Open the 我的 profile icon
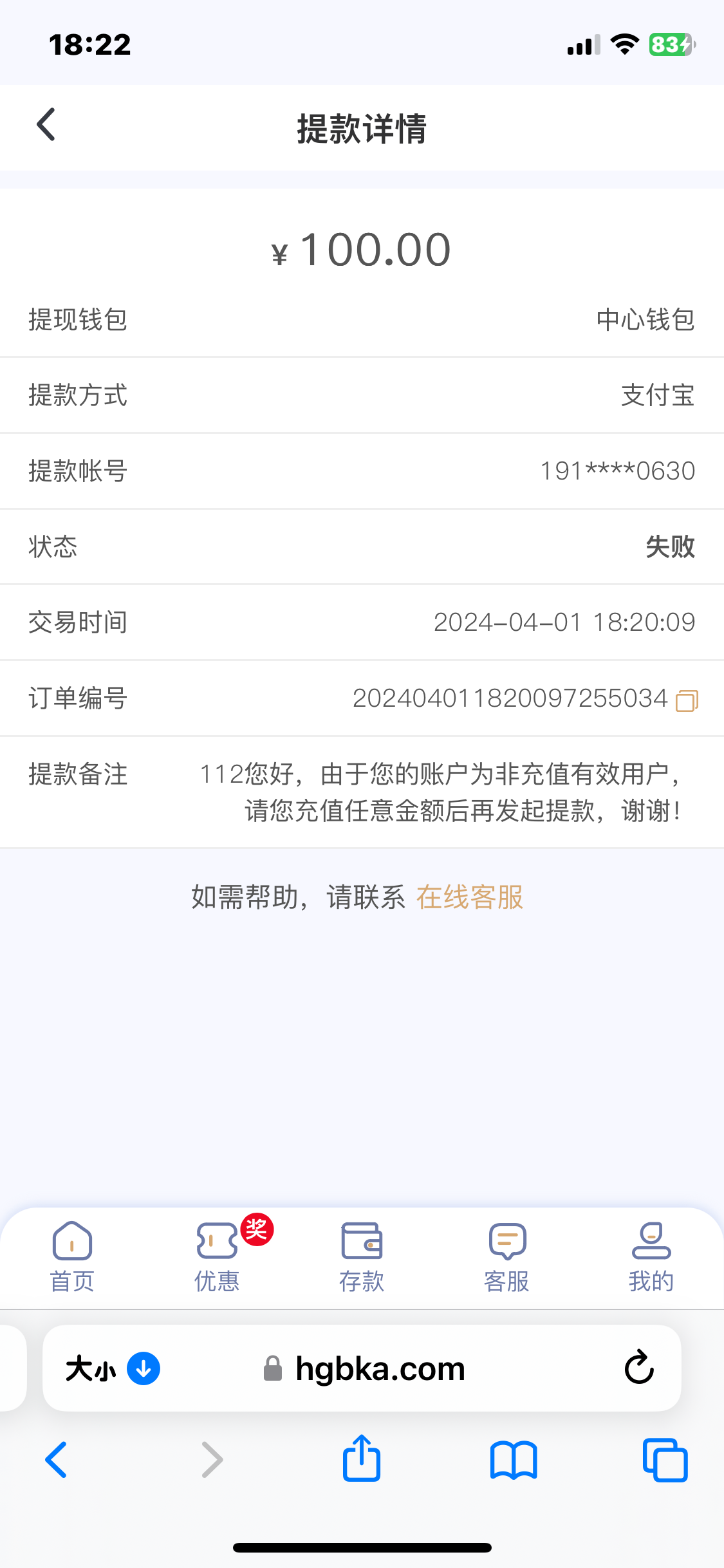This screenshot has width=724, height=1568. pyautogui.click(x=652, y=1241)
